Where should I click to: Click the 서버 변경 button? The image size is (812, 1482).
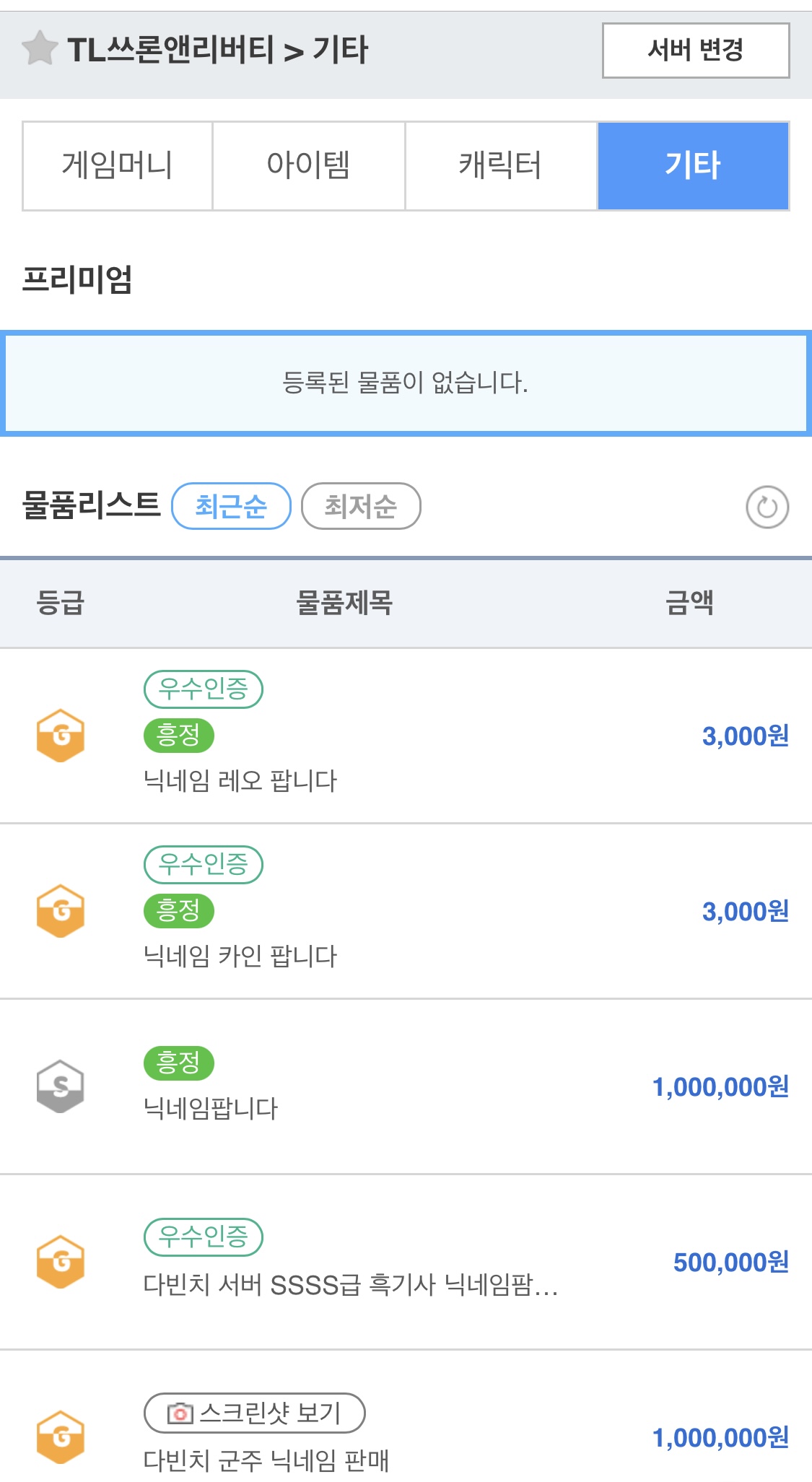[x=695, y=50]
